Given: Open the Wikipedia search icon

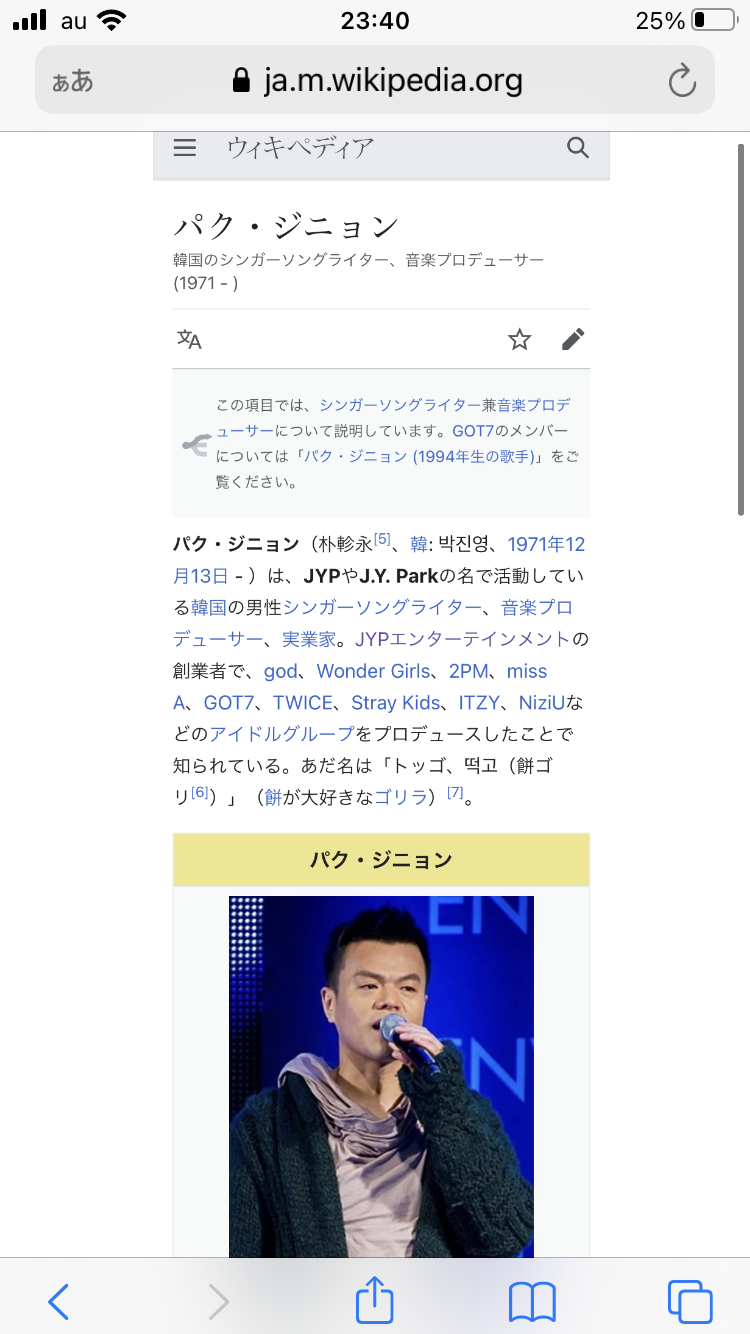Looking at the screenshot, I should (577, 148).
